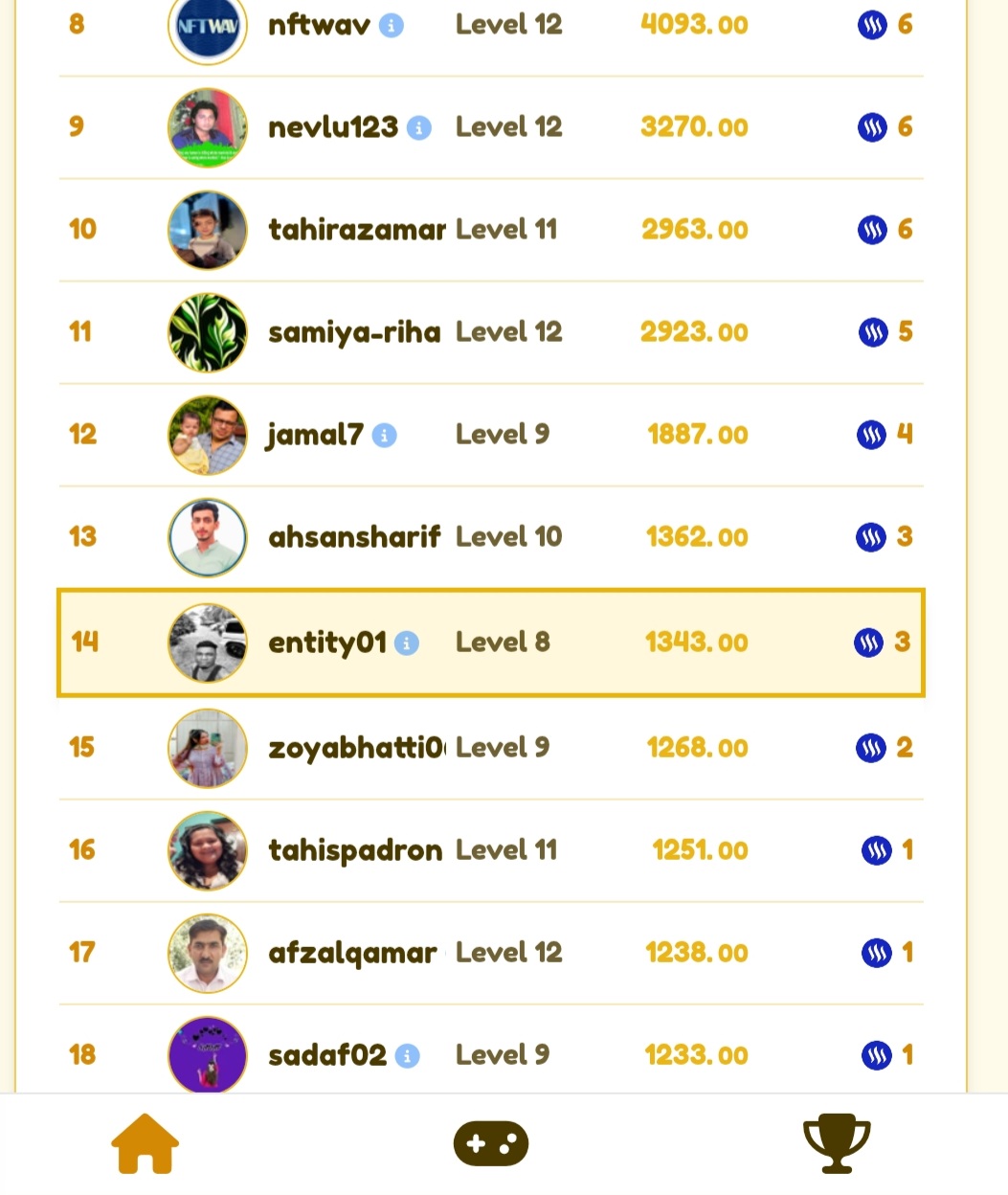1008x1195 pixels.
Task: View the zoyabhatti leaderboard entry
Action: pyautogui.click(x=491, y=748)
